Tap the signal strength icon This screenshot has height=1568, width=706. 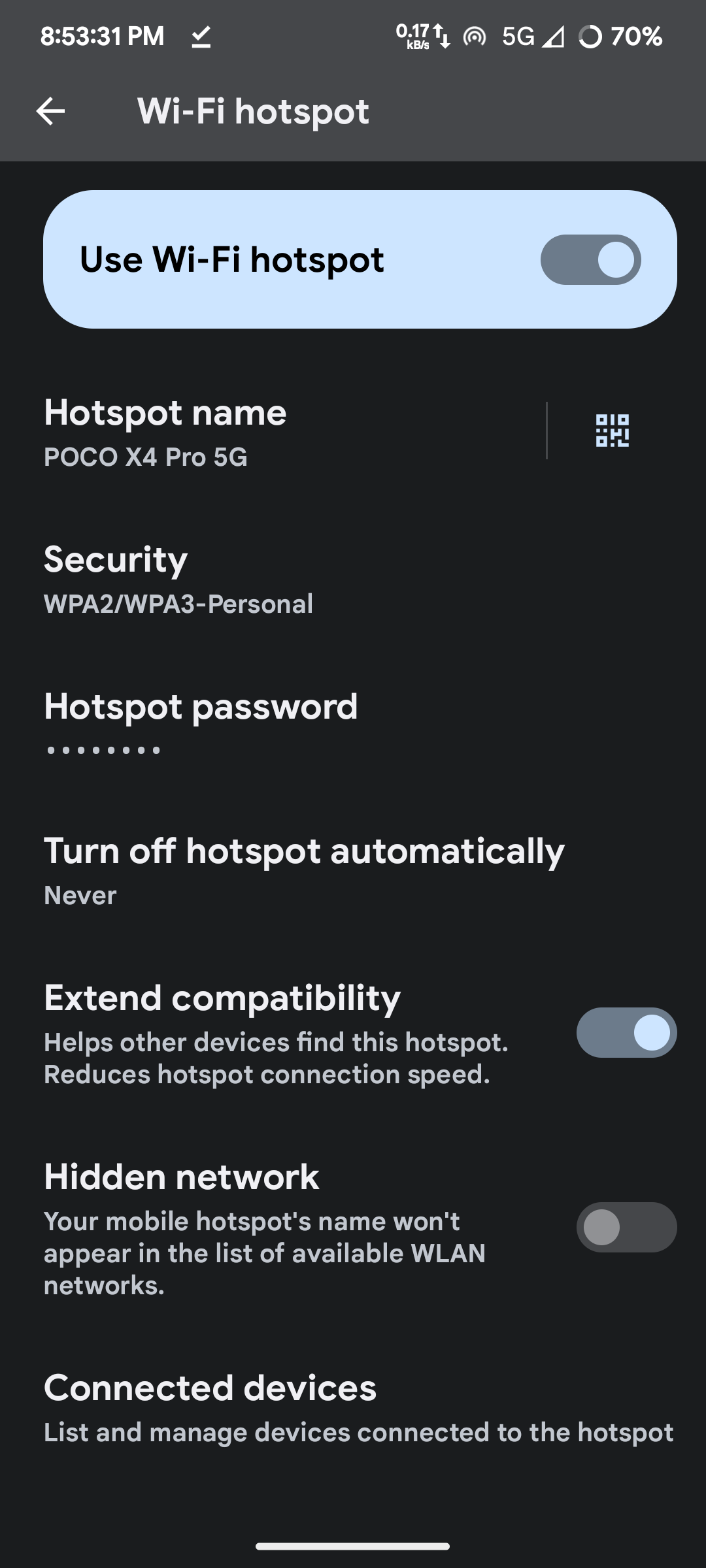click(x=554, y=37)
